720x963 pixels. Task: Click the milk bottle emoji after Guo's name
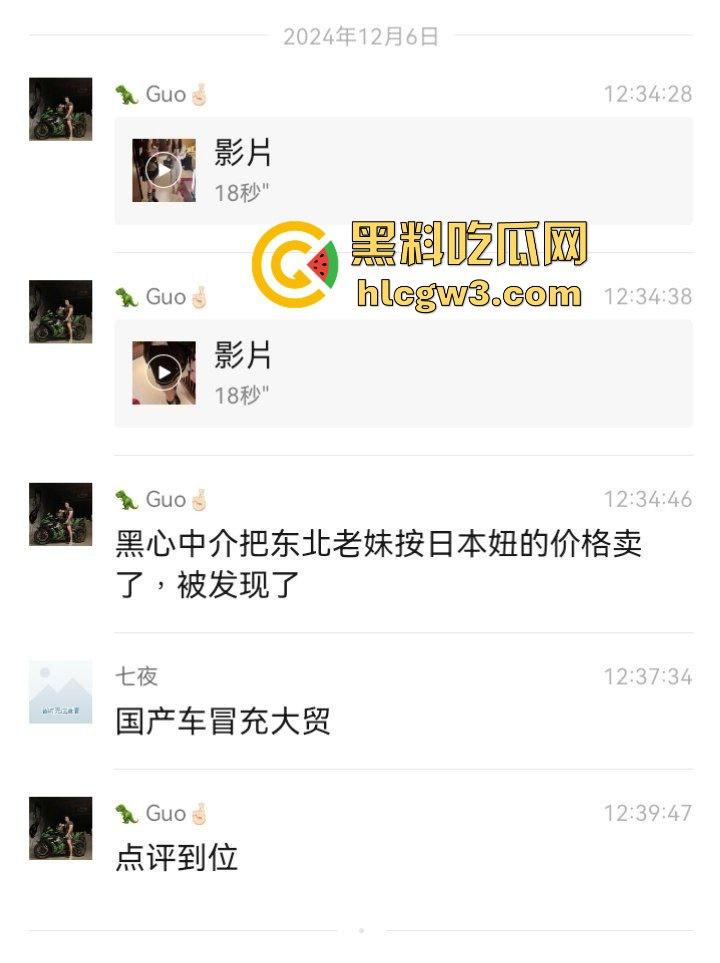[x=200, y=92]
